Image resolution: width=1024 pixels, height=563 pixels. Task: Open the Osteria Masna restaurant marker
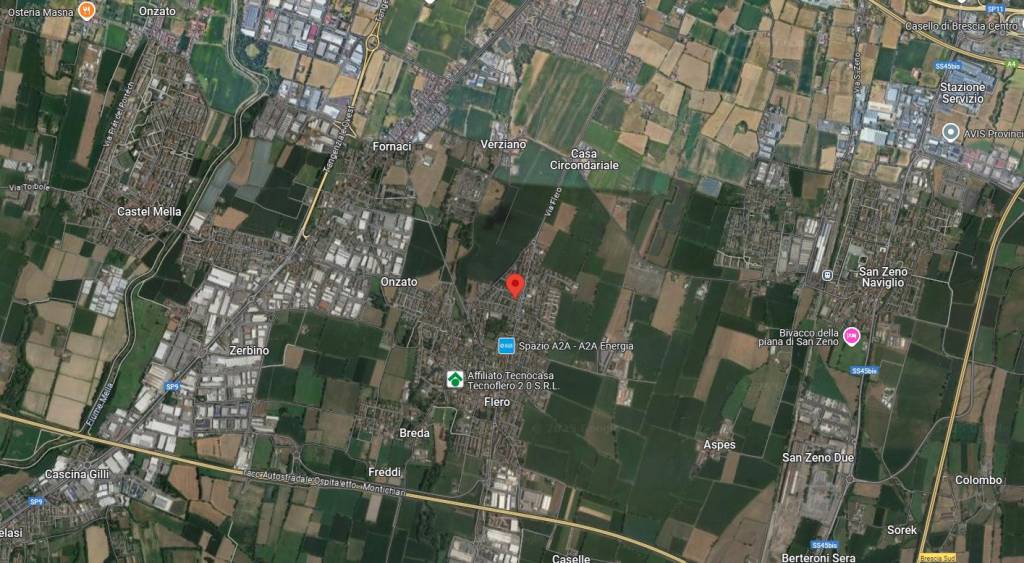tap(87, 10)
